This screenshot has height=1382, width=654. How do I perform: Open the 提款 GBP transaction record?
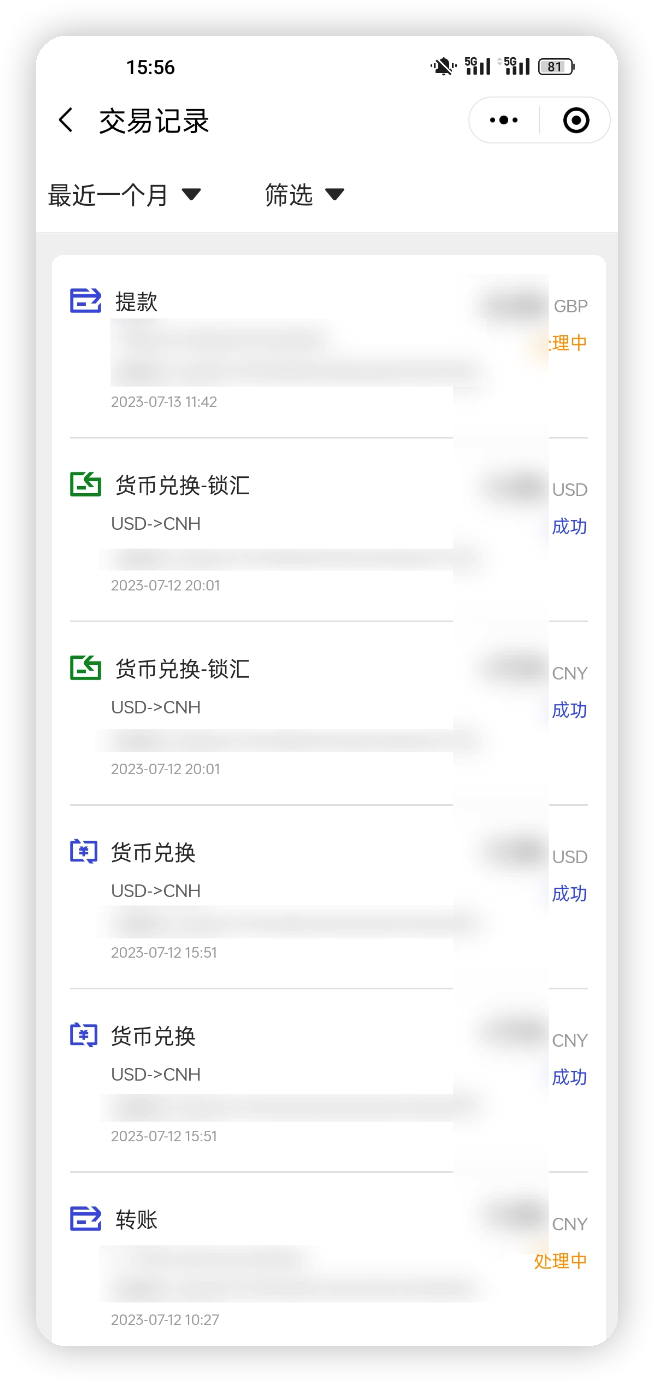click(328, 347)
